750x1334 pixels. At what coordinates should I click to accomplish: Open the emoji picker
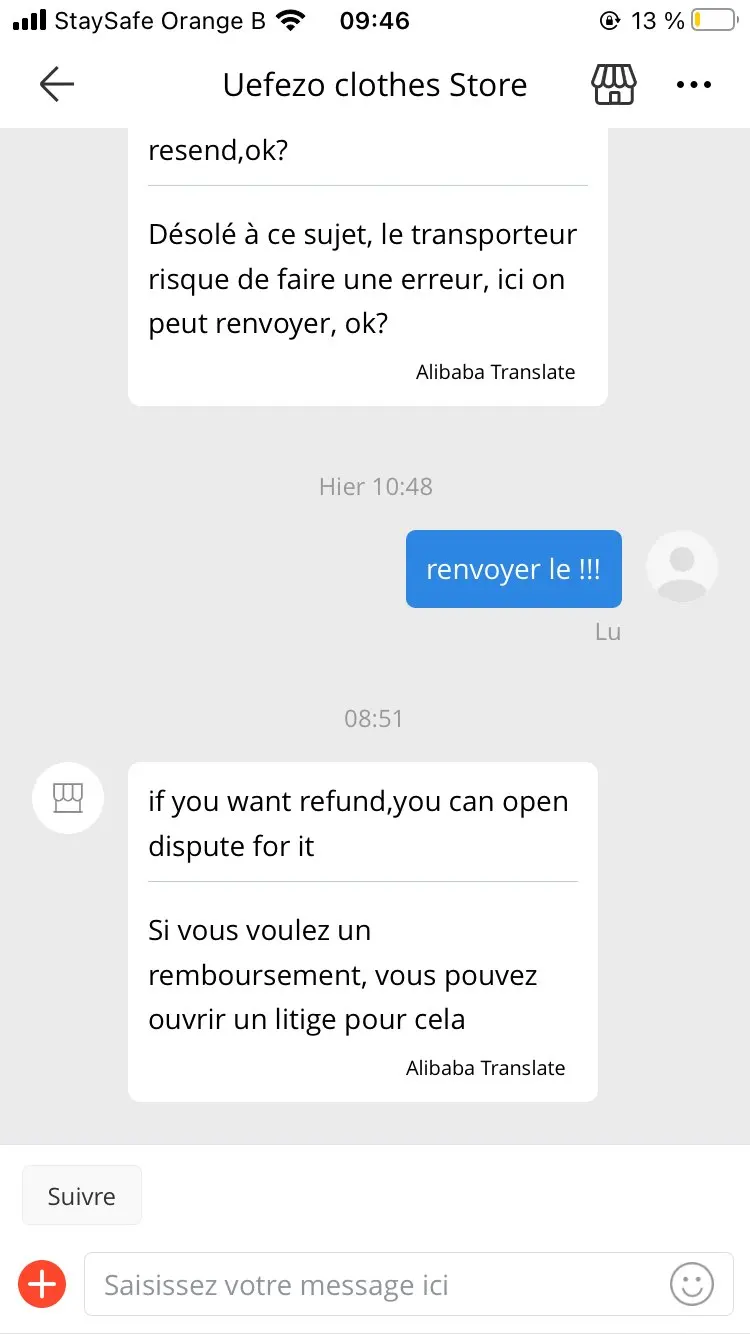(x=692, y=1284)
